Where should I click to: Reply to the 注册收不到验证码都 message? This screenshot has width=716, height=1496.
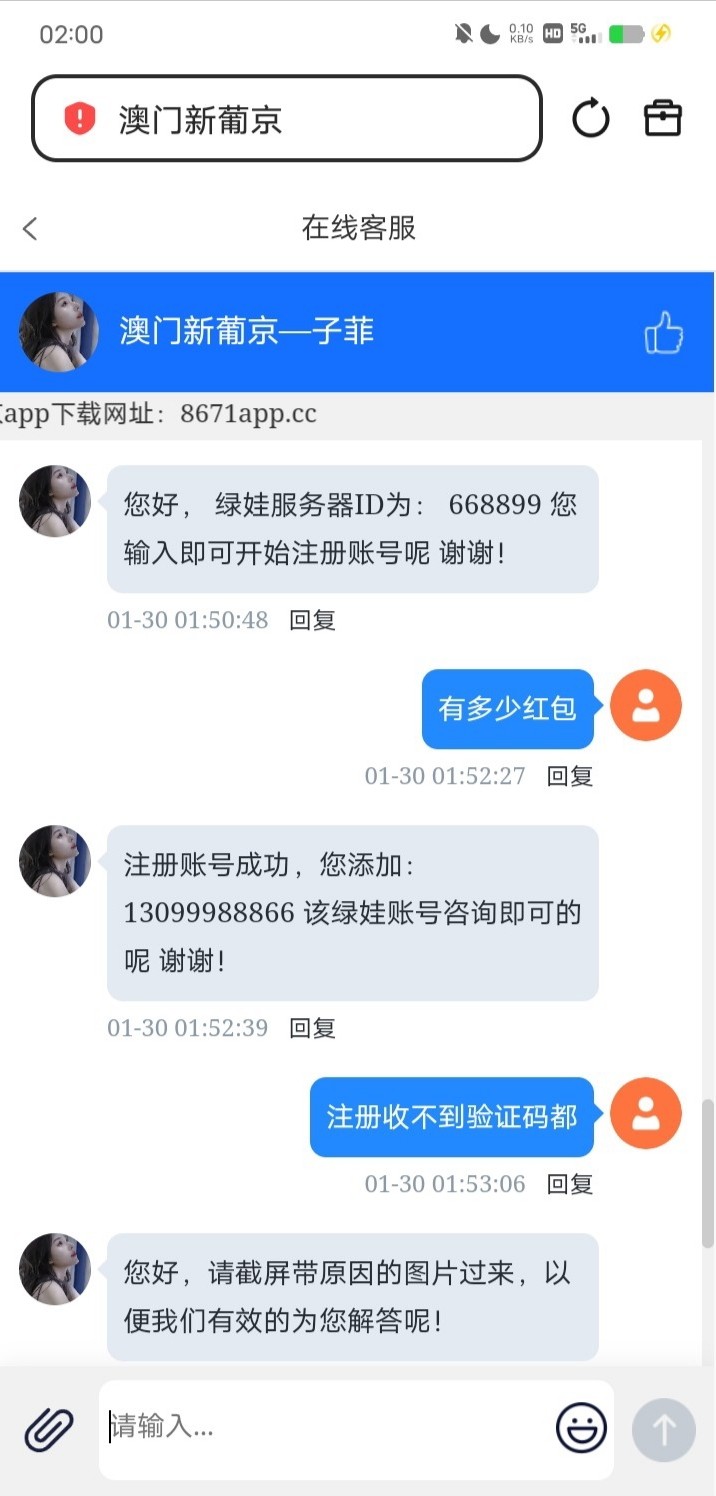pyautogui.click(x=570, y=1184)
